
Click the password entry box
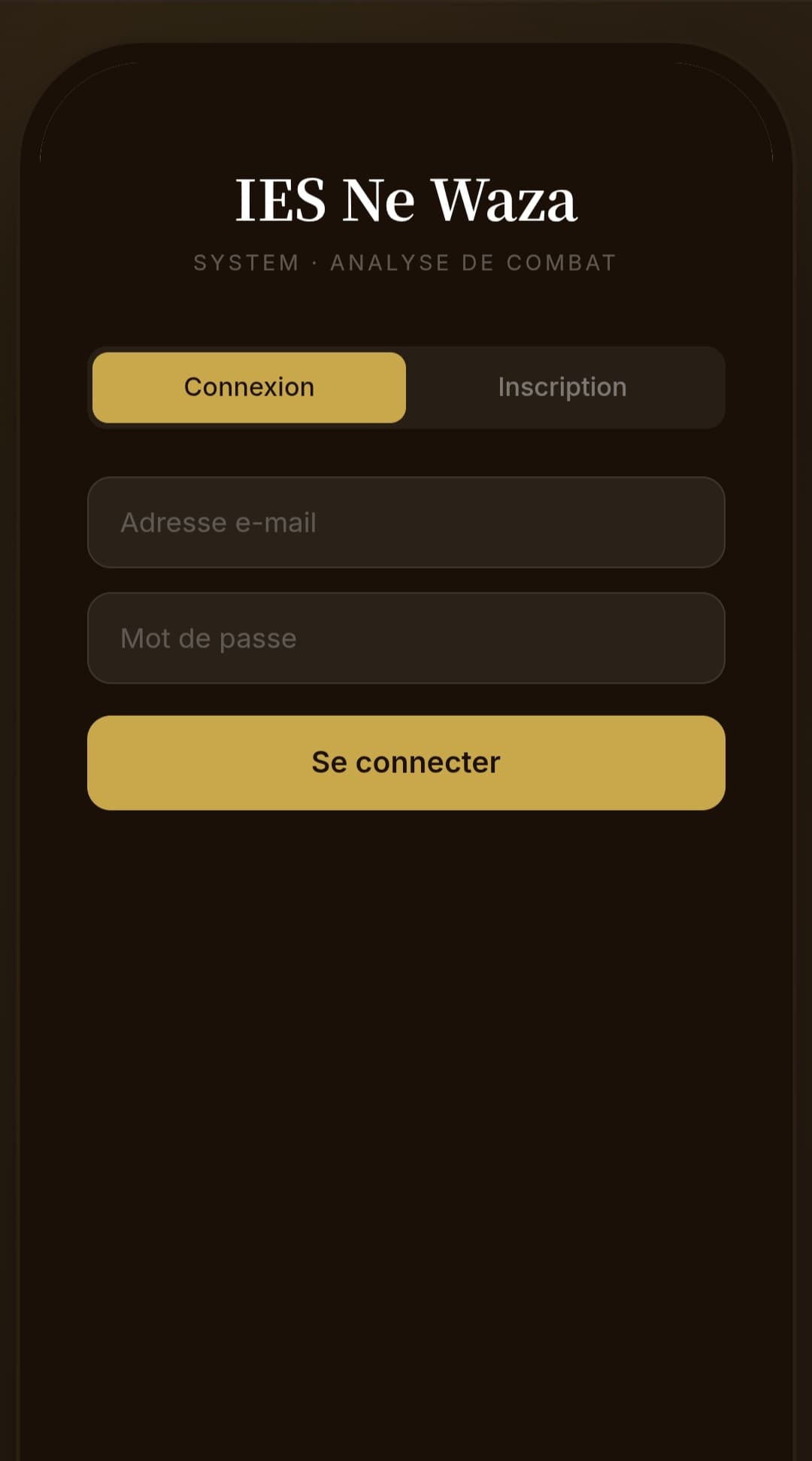point(406,638)
